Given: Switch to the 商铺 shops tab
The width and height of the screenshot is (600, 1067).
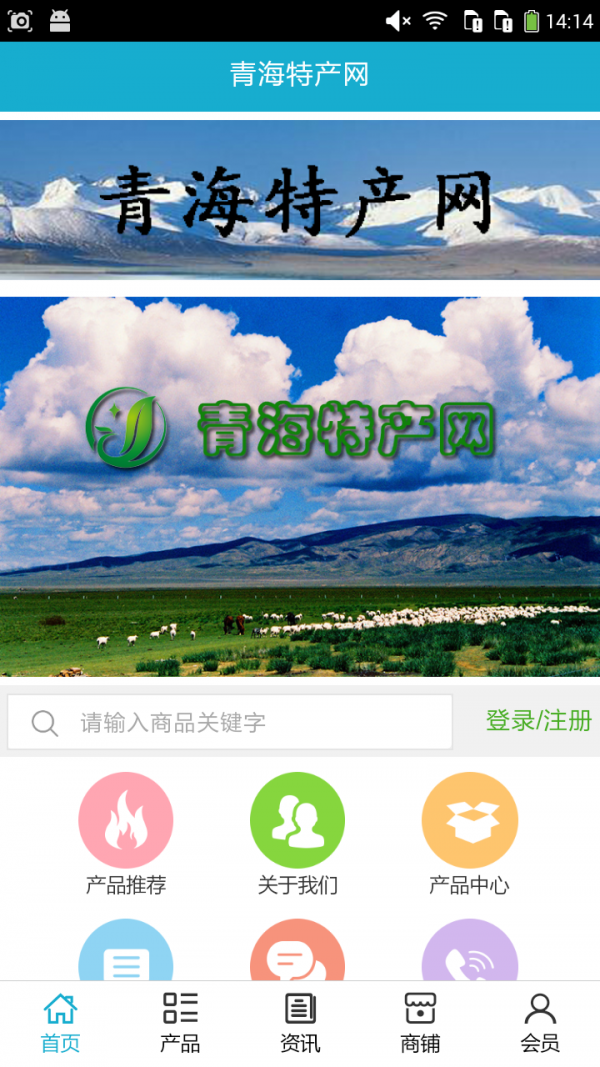Looking at the screenshot, I should click(420, 1022).
